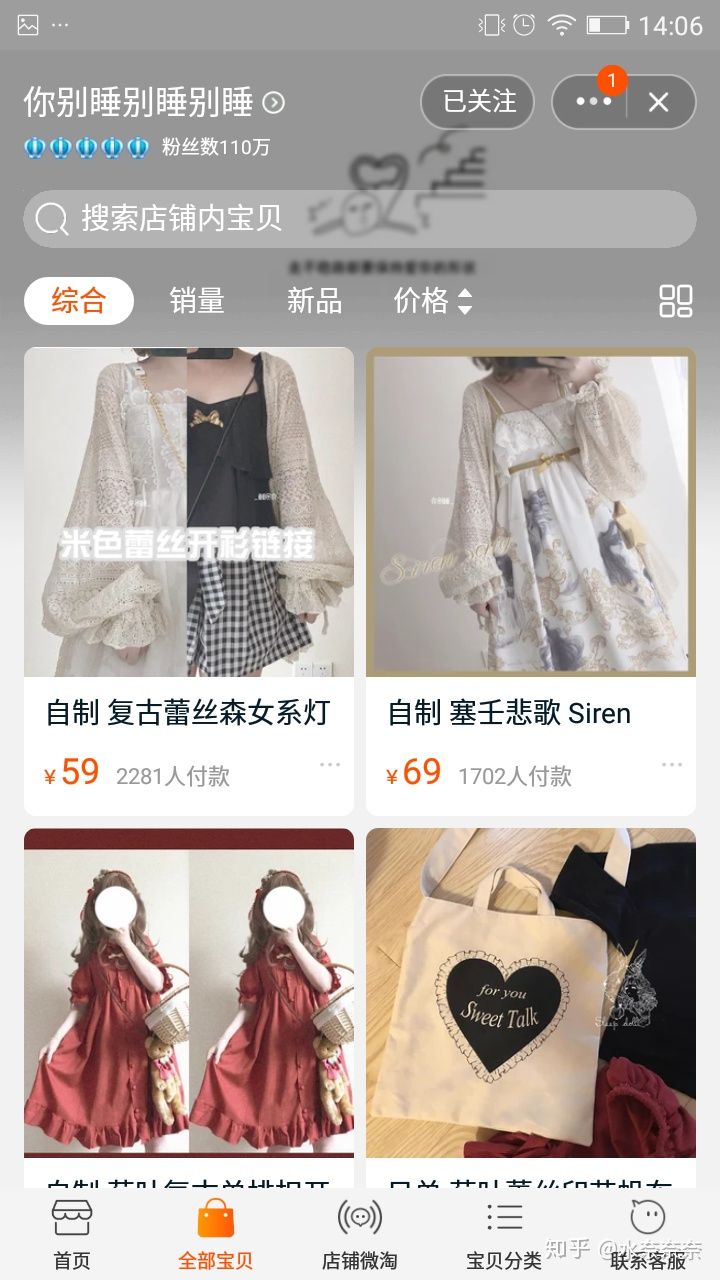Open the red dress product card
Screen dimensions: 720x1280
click(189, 1000)
